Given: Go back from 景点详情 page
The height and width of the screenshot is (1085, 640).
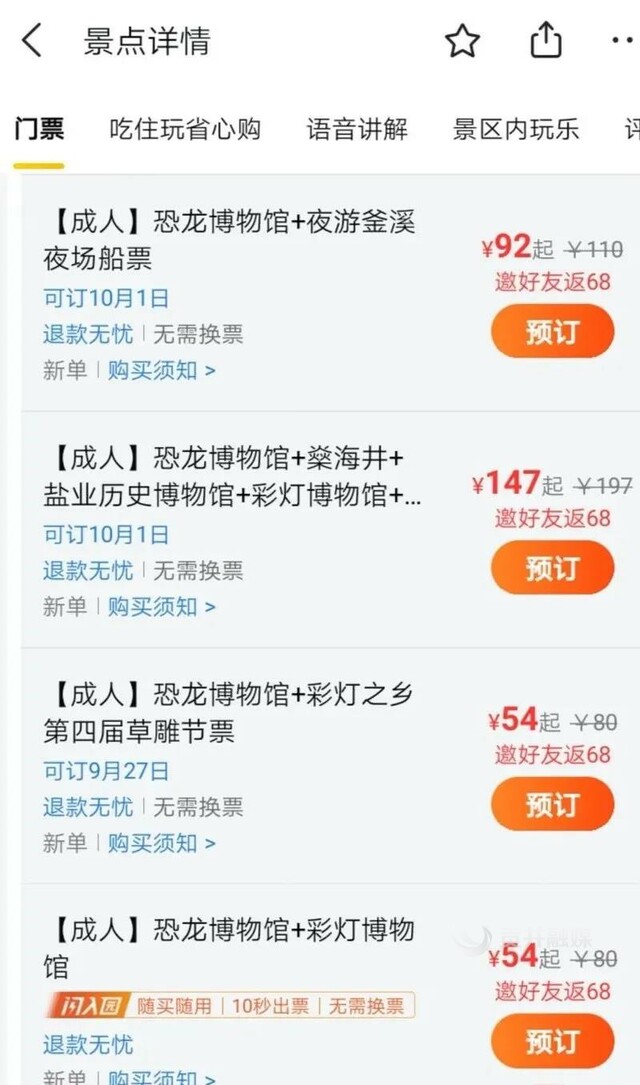Looking at the screenshot, I should pyautogui.click(x=32, y=40).
